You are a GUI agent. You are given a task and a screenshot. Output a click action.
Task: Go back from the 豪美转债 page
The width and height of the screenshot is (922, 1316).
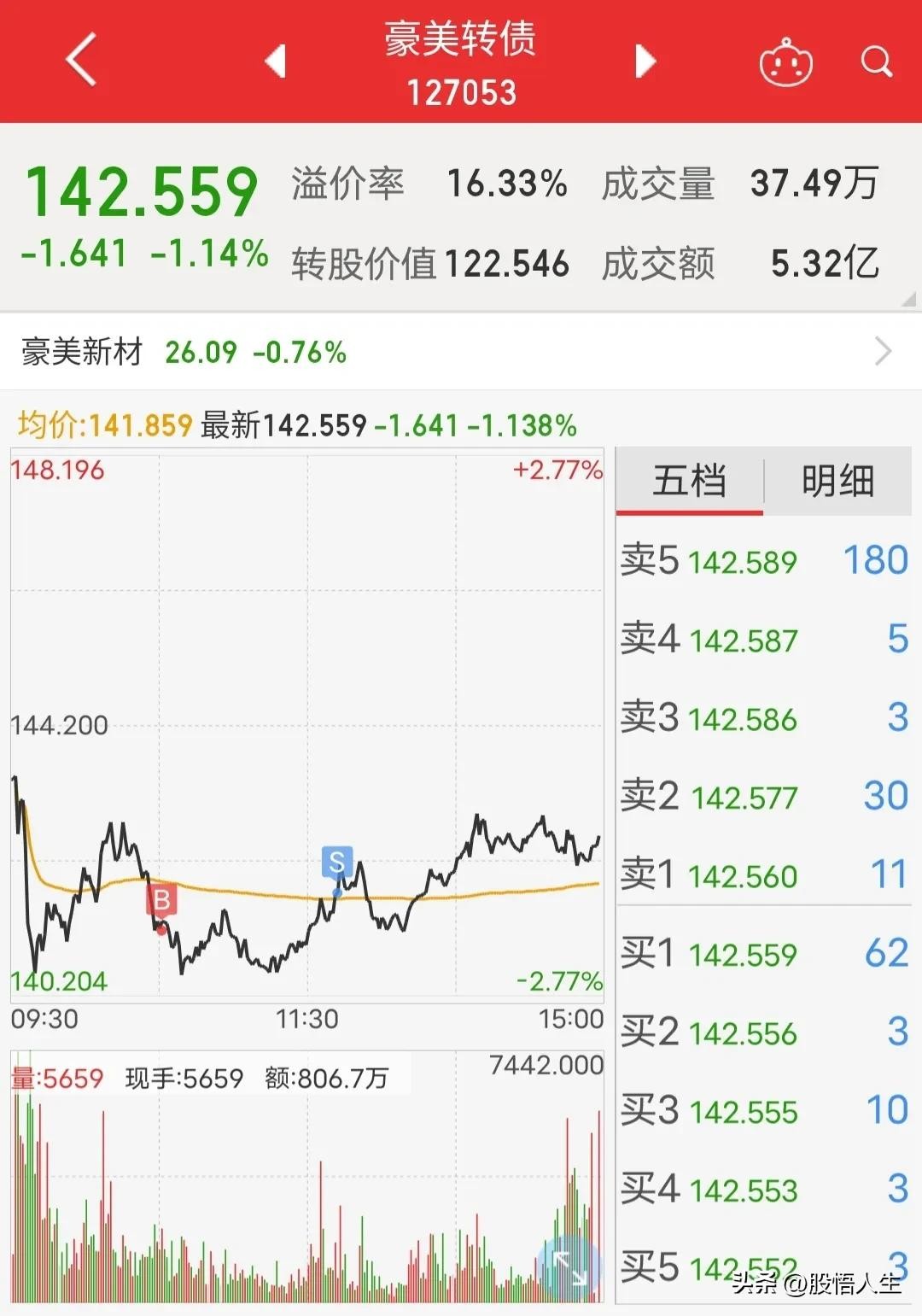[x=81, y=60]
